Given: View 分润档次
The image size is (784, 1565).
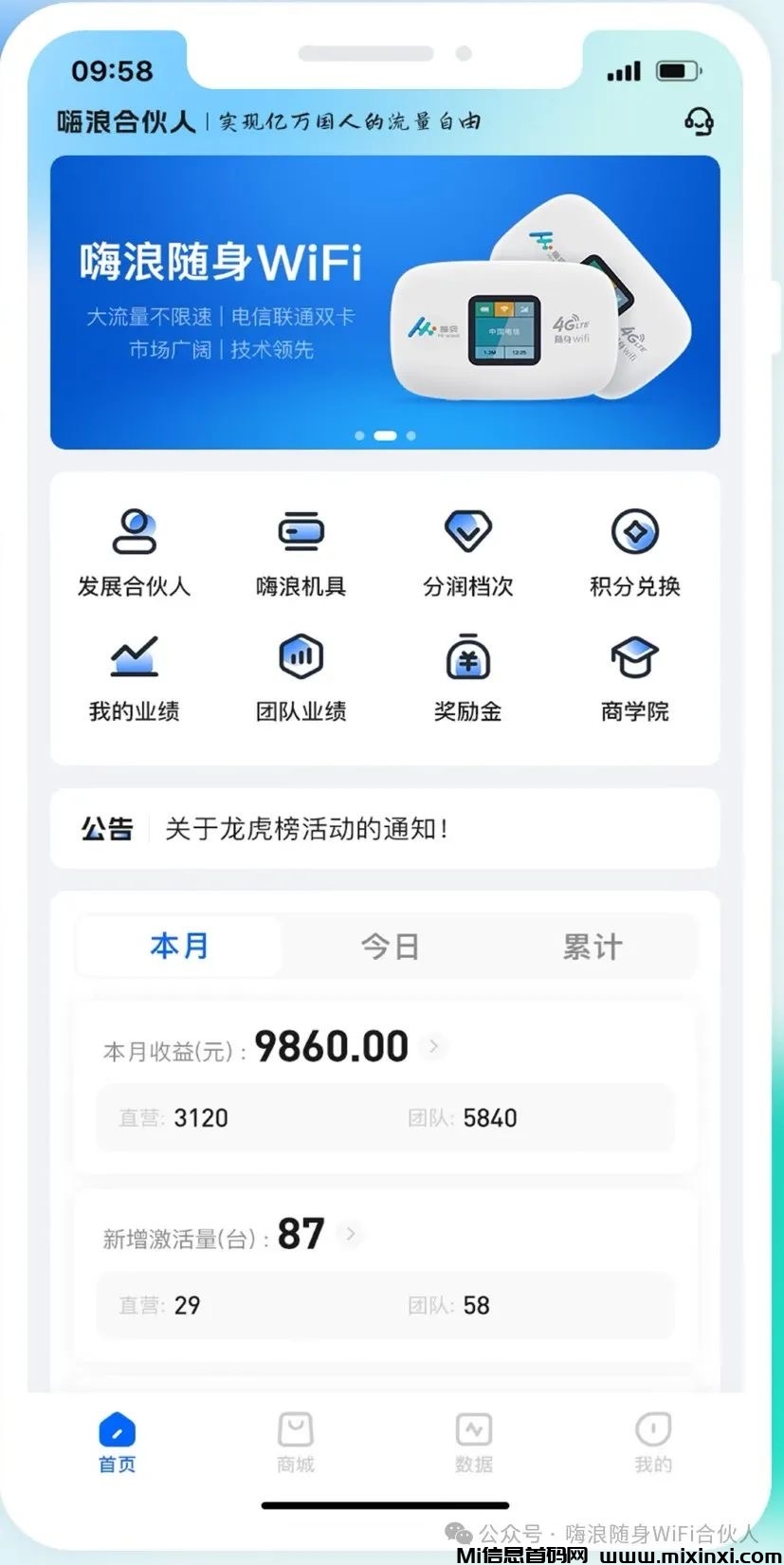Looking at the screenshot, I should pos(468,552).
